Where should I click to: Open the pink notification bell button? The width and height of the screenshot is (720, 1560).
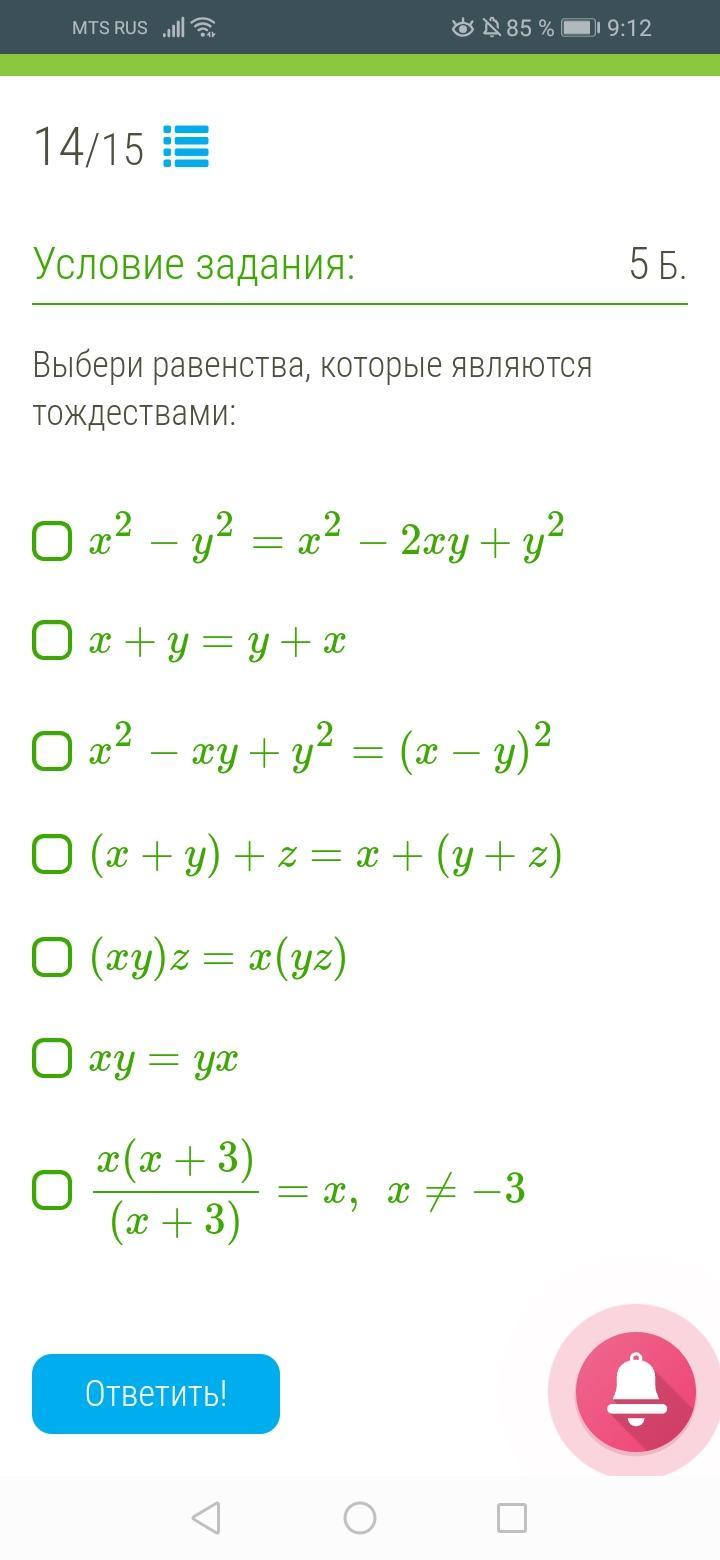pos(636,1392)
